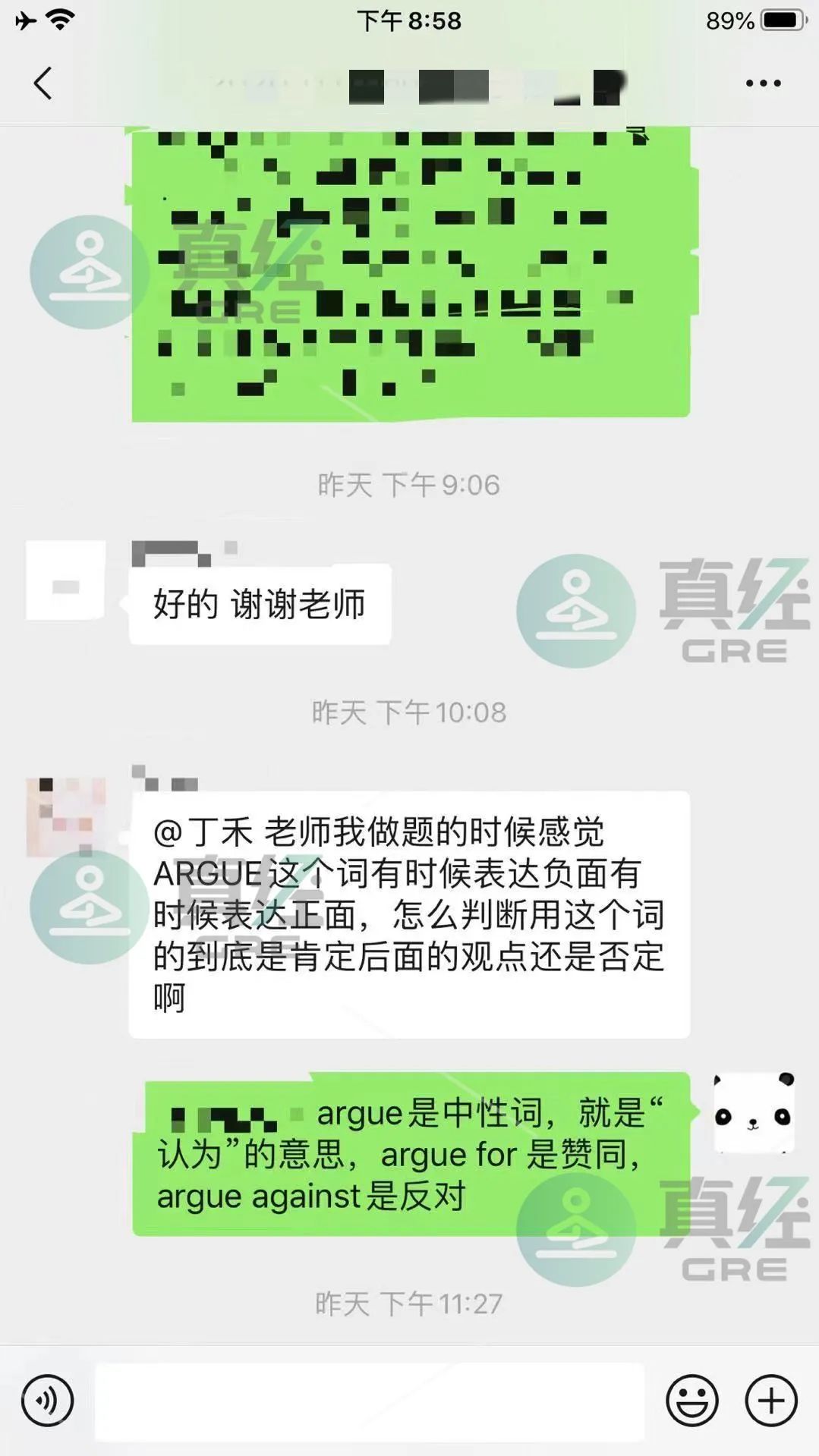Tap the clock showing 下午8:58
Viewport: 819px width, 1456px height.
pyautogui.click(x=409, y=22)
